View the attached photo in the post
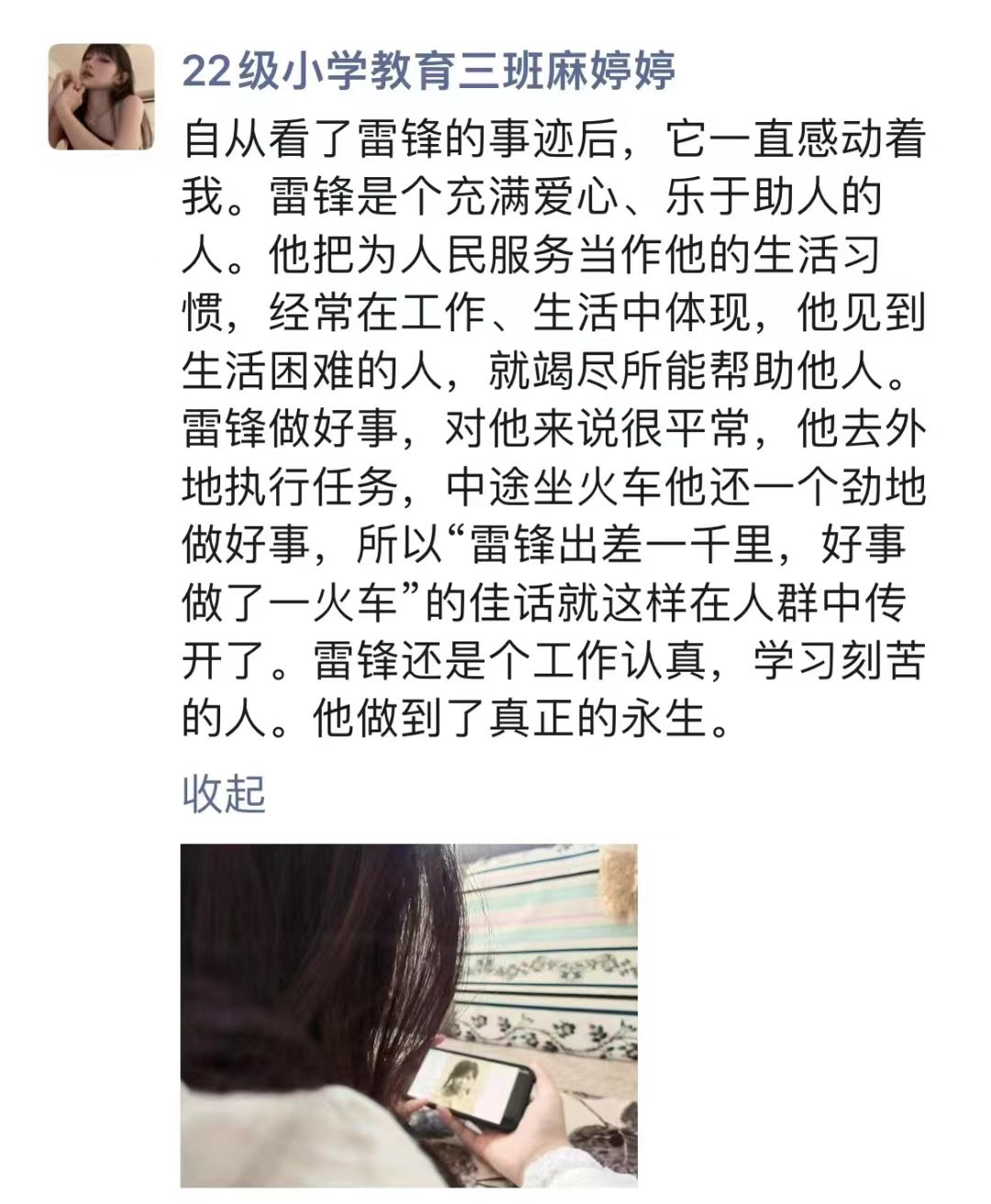991x1204 pixels. (408, 1014)
